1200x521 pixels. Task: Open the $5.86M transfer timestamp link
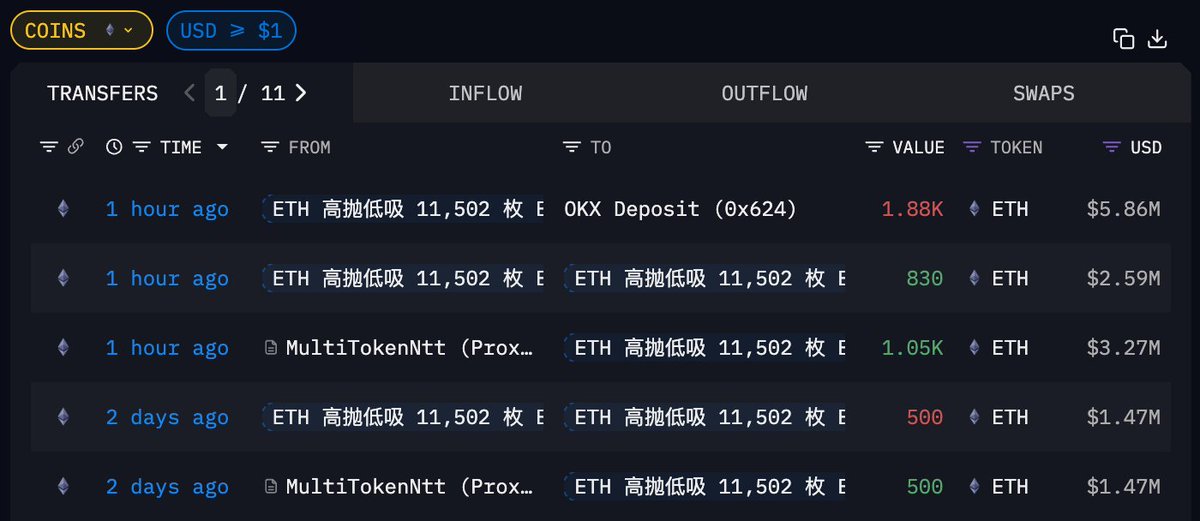(x=167, y=209)
